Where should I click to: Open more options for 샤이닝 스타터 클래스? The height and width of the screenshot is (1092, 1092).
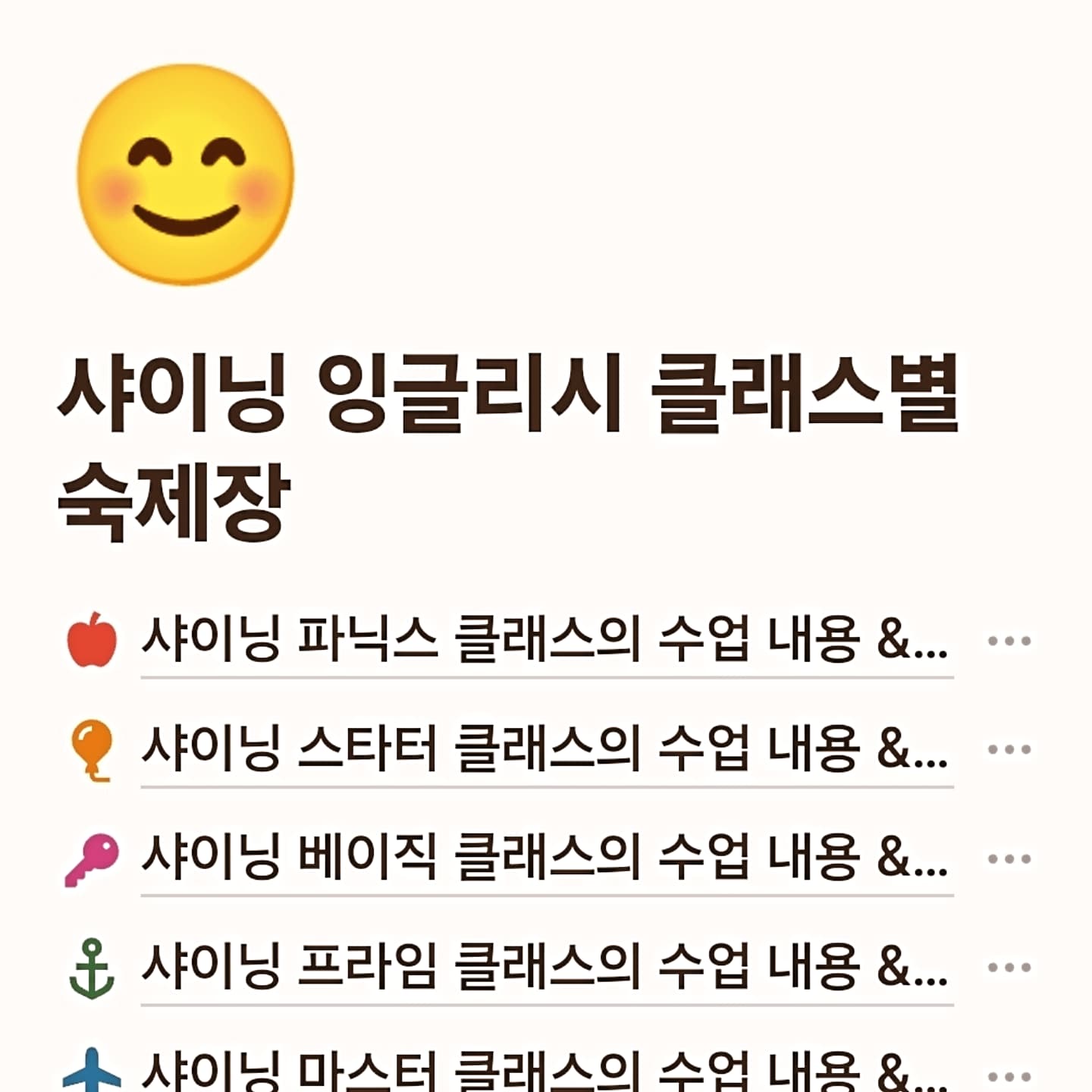point(1009,750)
